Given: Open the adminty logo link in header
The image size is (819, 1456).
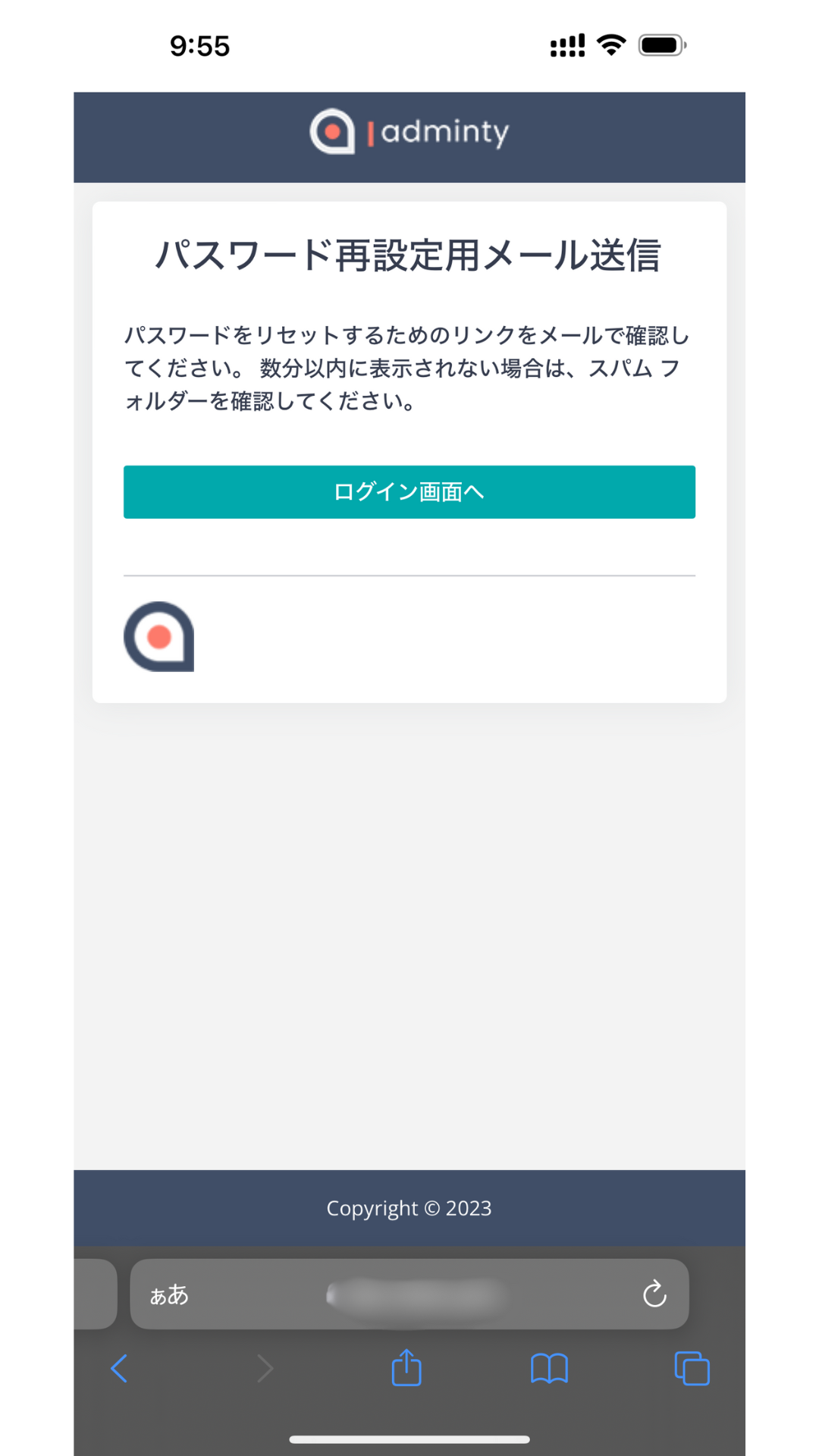Looking at the screenshot, I should (409, 132).
